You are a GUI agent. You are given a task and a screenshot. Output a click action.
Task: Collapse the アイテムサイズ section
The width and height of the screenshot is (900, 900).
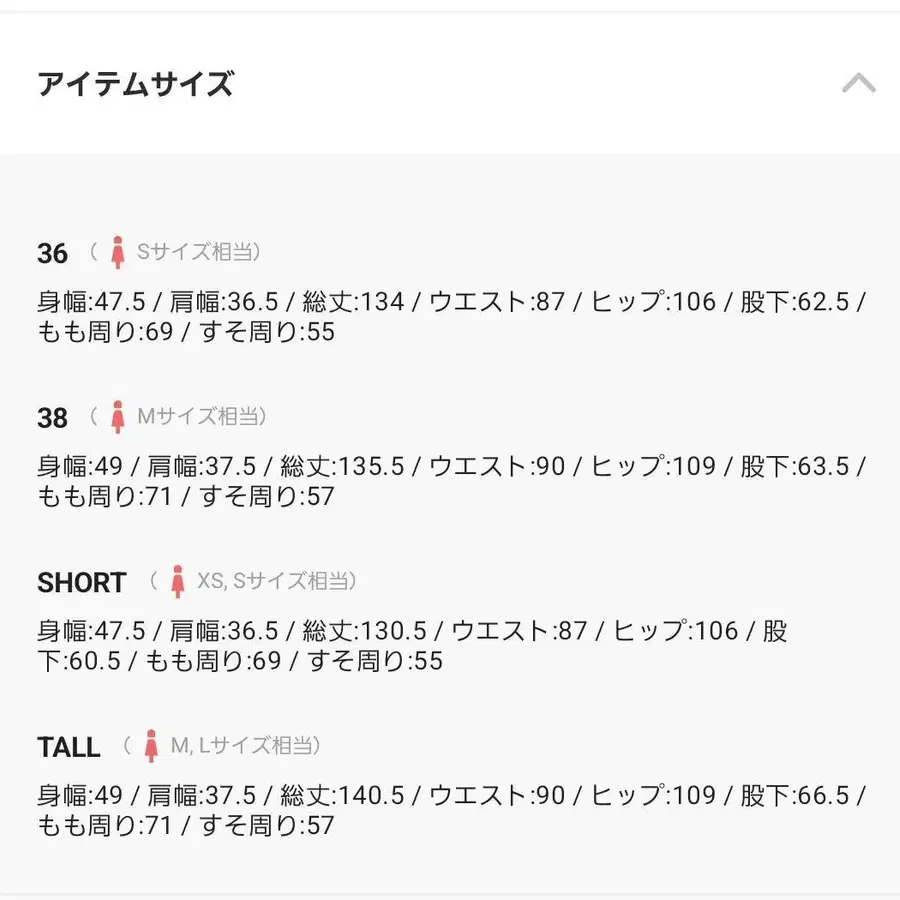click(x=858, y=83)
